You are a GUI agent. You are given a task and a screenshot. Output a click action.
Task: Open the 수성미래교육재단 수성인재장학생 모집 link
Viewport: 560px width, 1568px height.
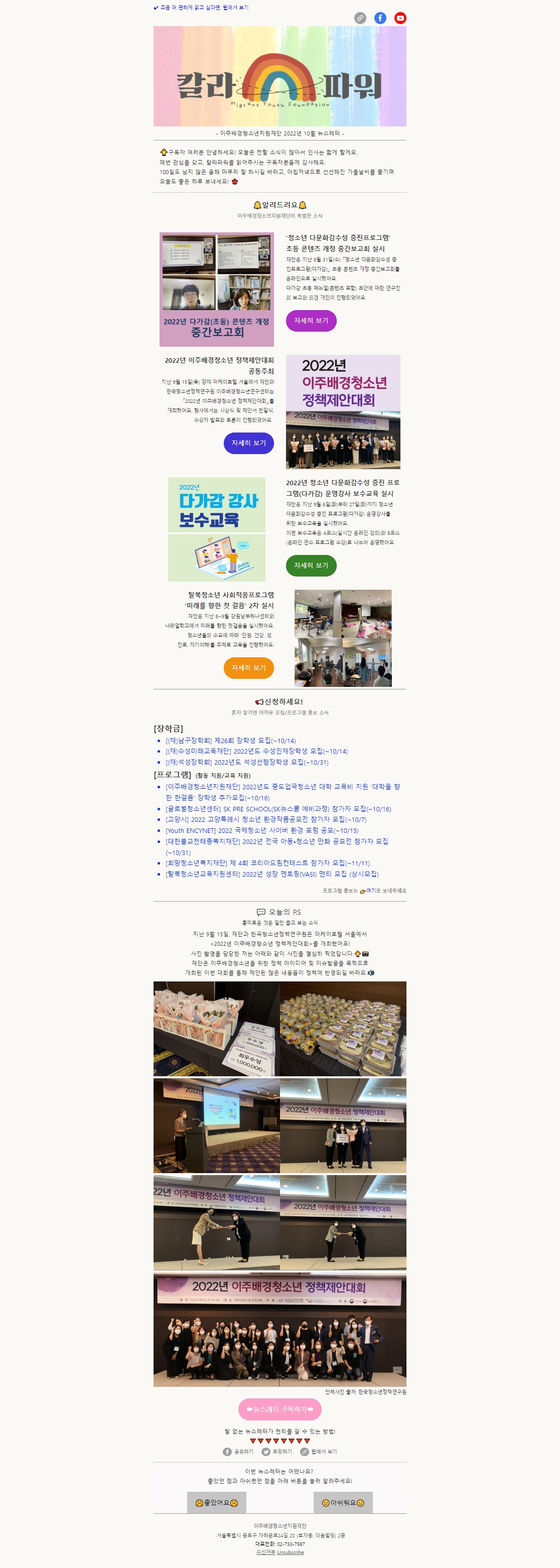pyautogui.click(x=256, y=751)
